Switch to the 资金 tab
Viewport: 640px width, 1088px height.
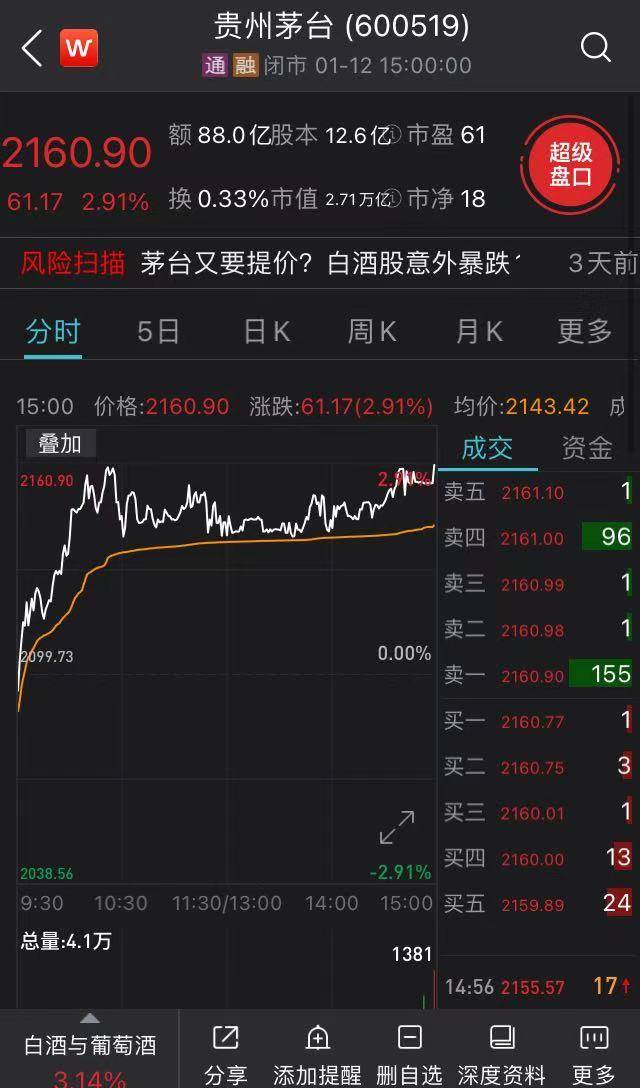[587, 448]
